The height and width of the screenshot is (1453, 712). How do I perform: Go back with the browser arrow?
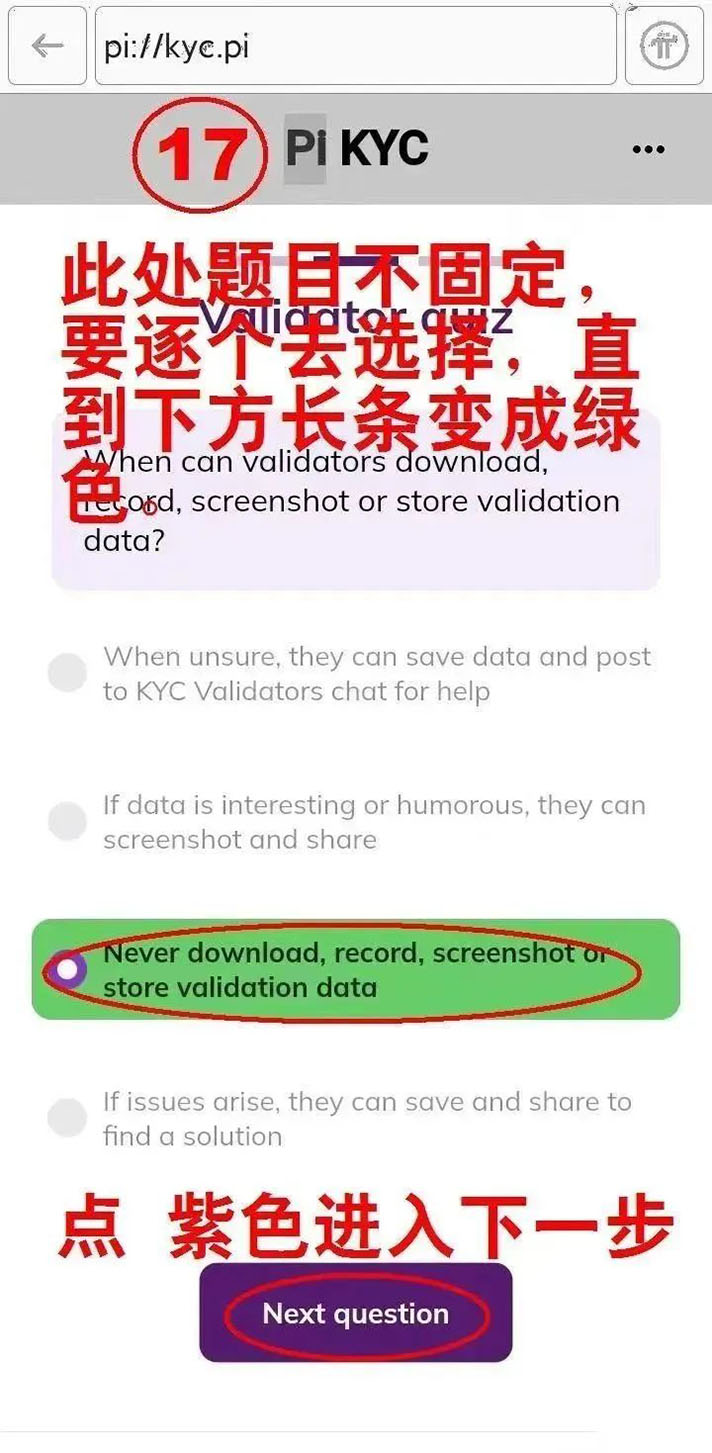pyautogui.click(x=47, y=46)
